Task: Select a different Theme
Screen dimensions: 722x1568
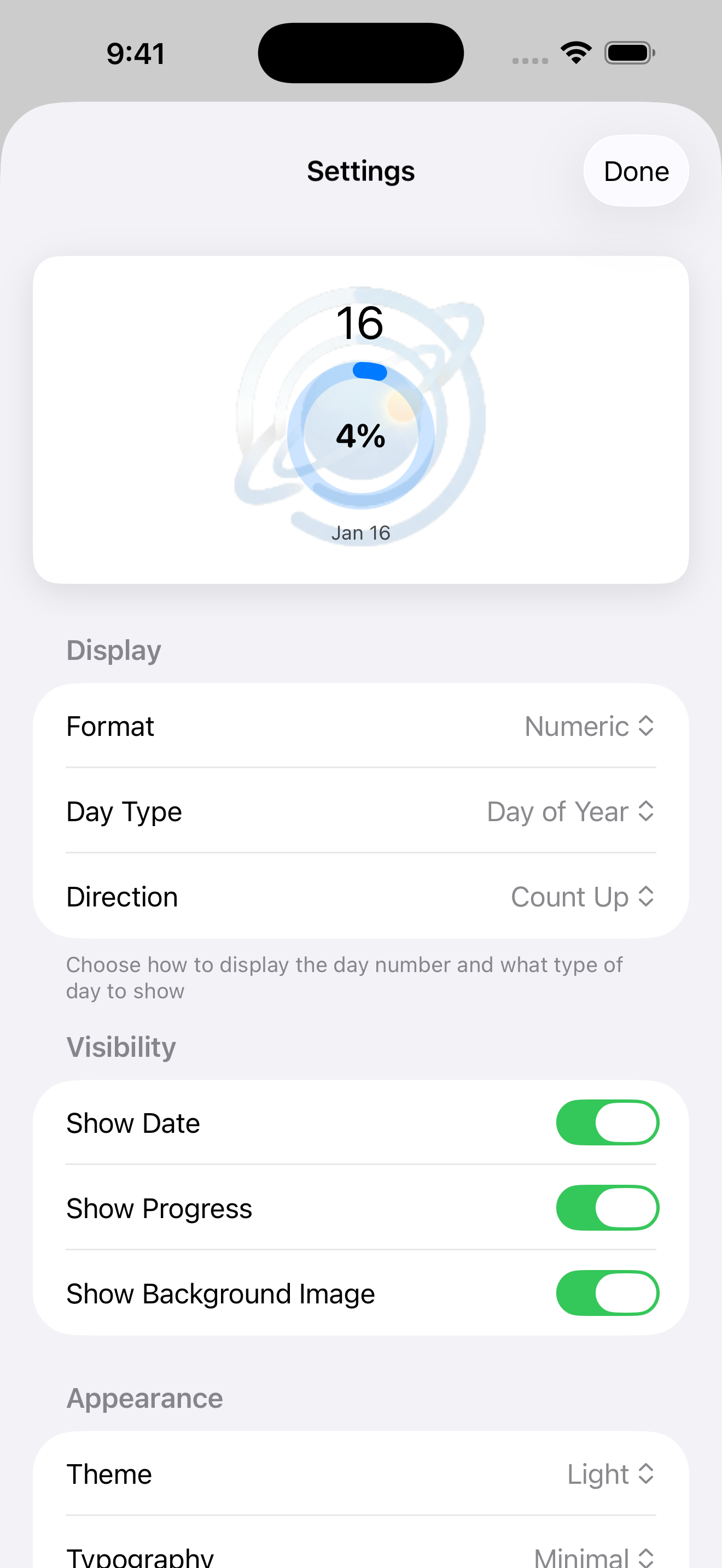Action: click(610, 1475)
